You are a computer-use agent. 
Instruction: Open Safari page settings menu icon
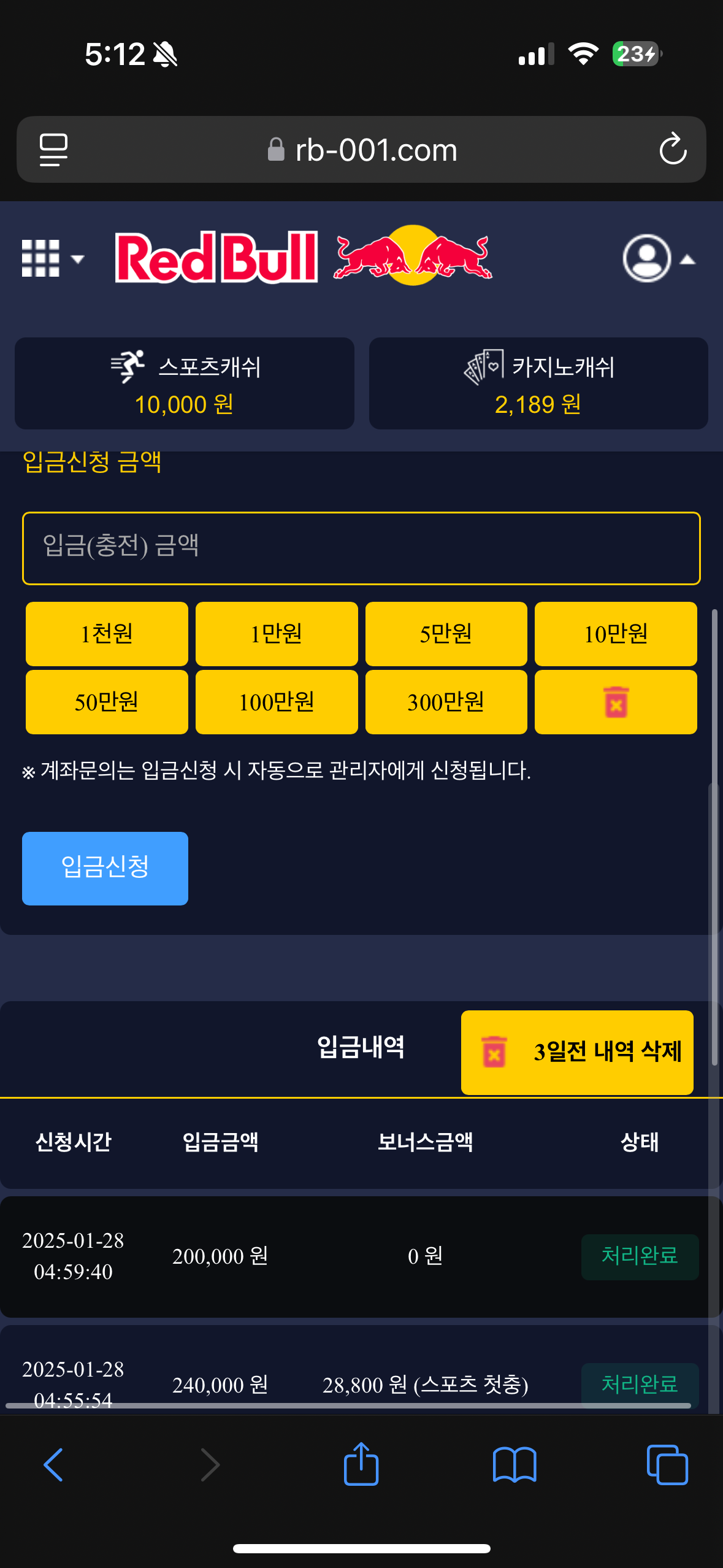(x=53, y=149)
